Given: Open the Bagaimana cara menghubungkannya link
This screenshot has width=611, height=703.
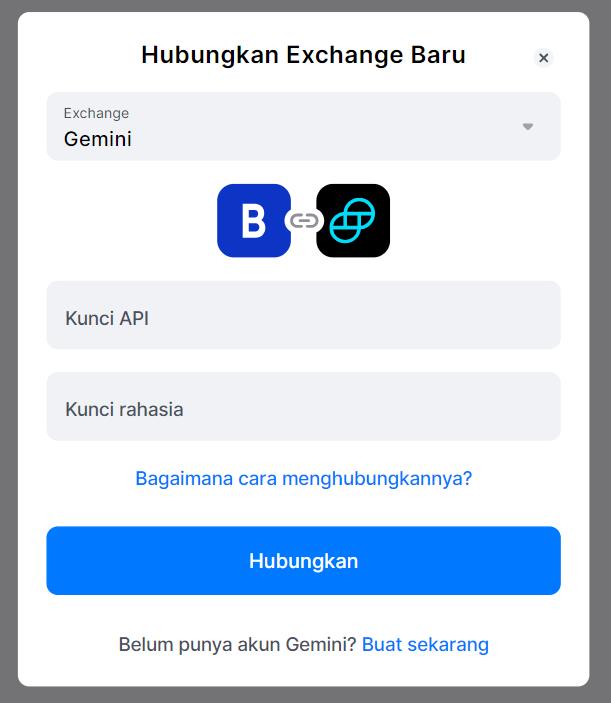Looking at the screenshot, I should (303, 479).
